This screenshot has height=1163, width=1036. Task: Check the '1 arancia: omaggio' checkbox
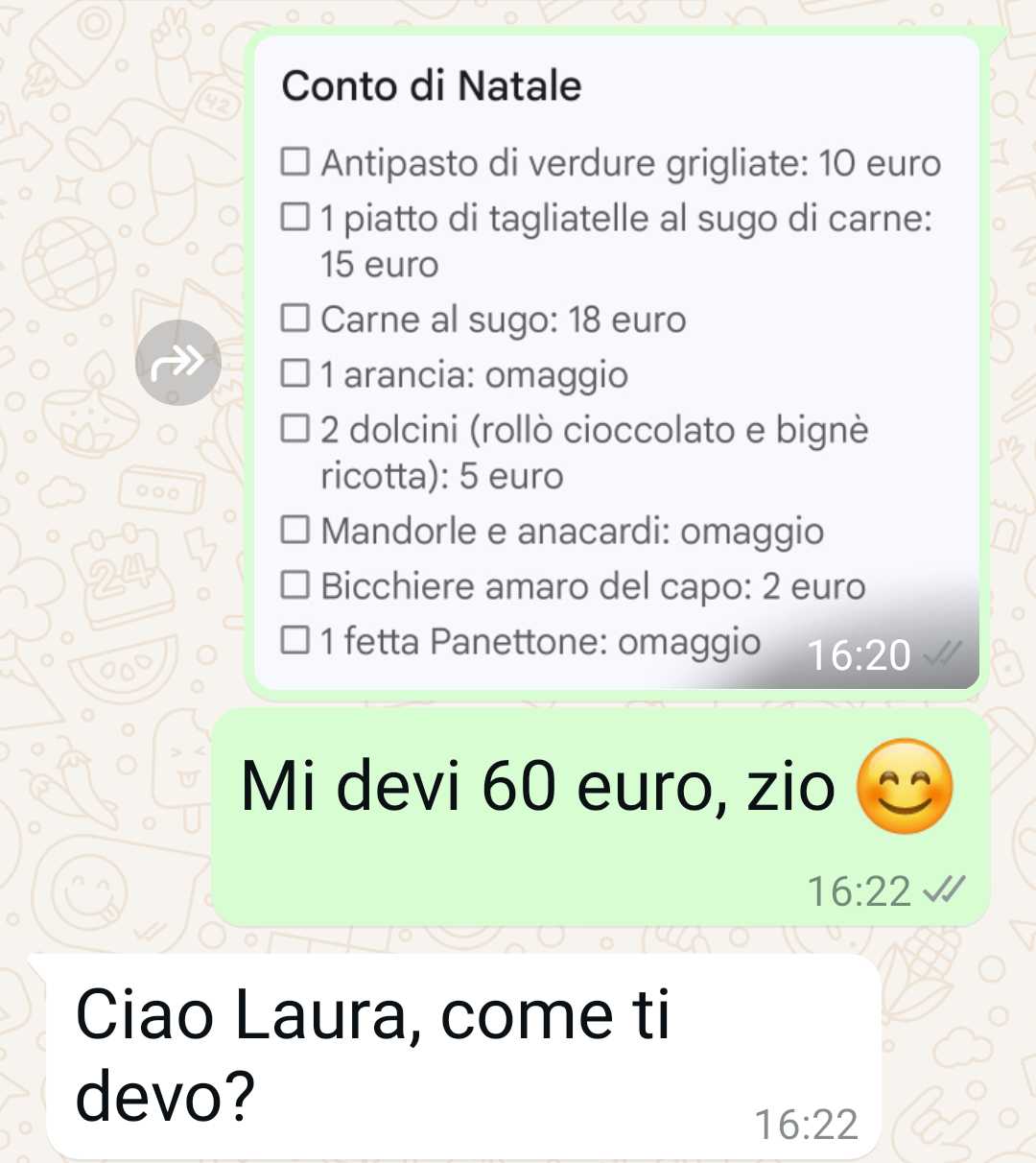[x=294, y=374]
